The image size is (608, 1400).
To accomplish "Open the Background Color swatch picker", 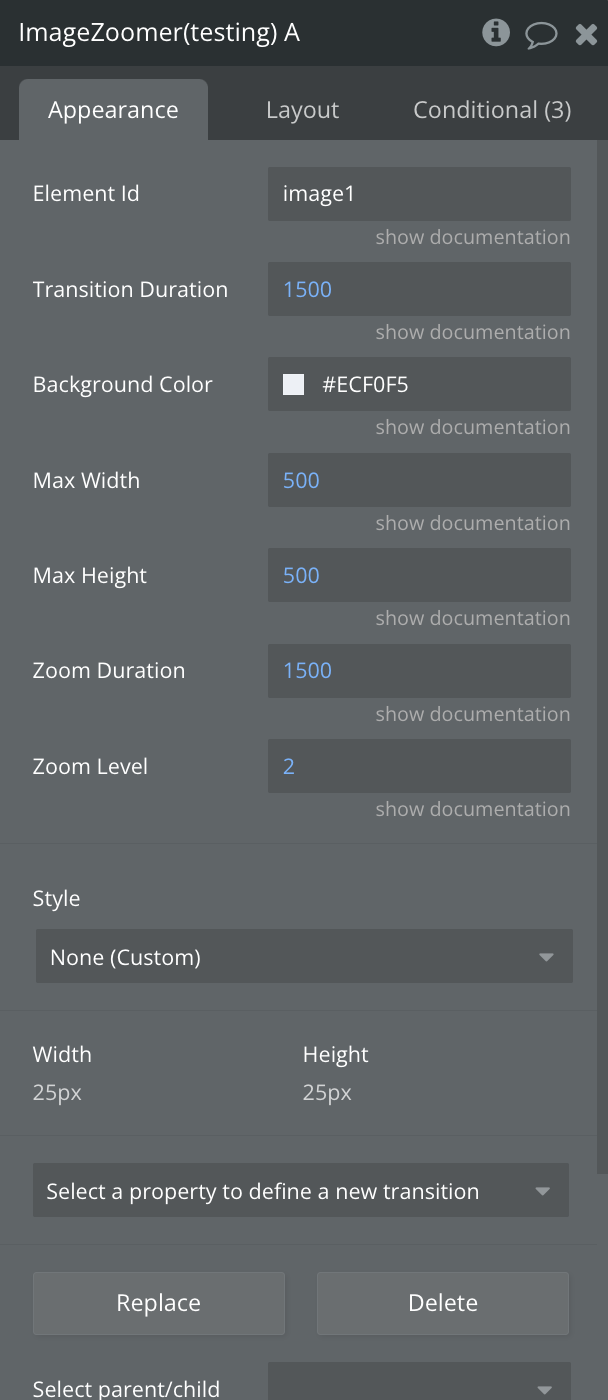I will tap(293, 385).
